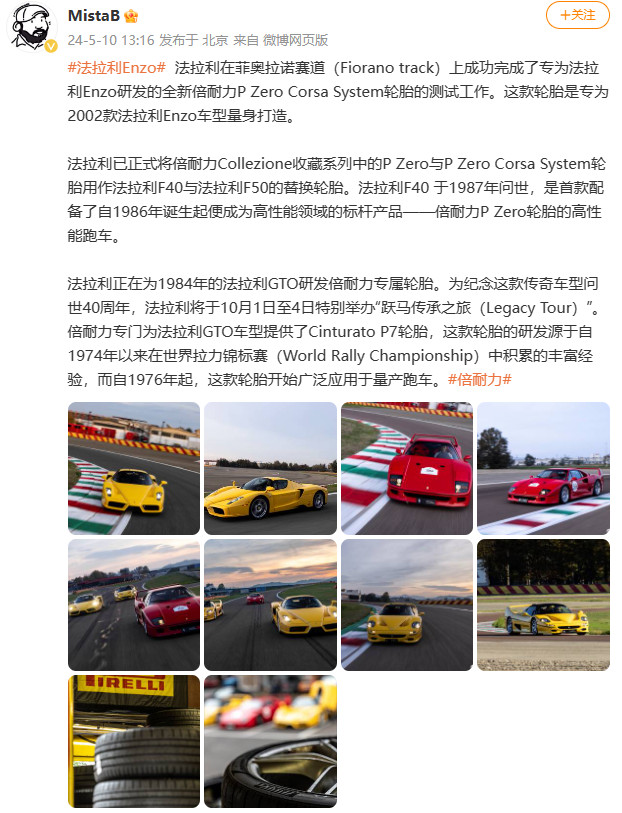Open the yellow Enzo side-view photo against the sky
Viewport: 622px width, 813px height.
[270, 468]
